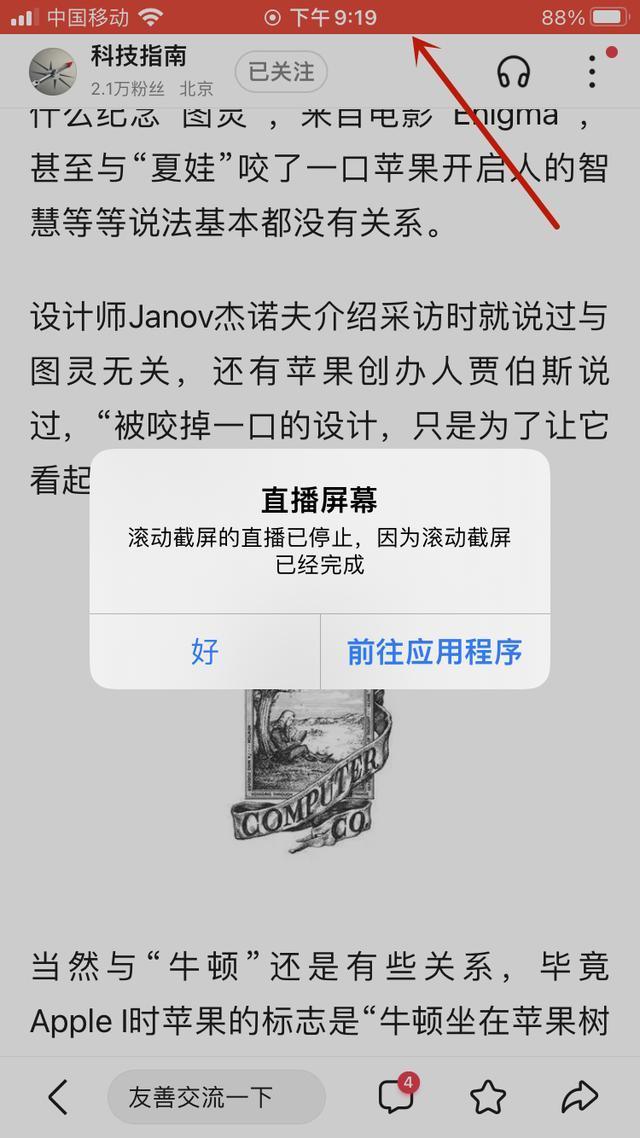Share this article
640x1138 pixels.
[x=580, y=1097]
